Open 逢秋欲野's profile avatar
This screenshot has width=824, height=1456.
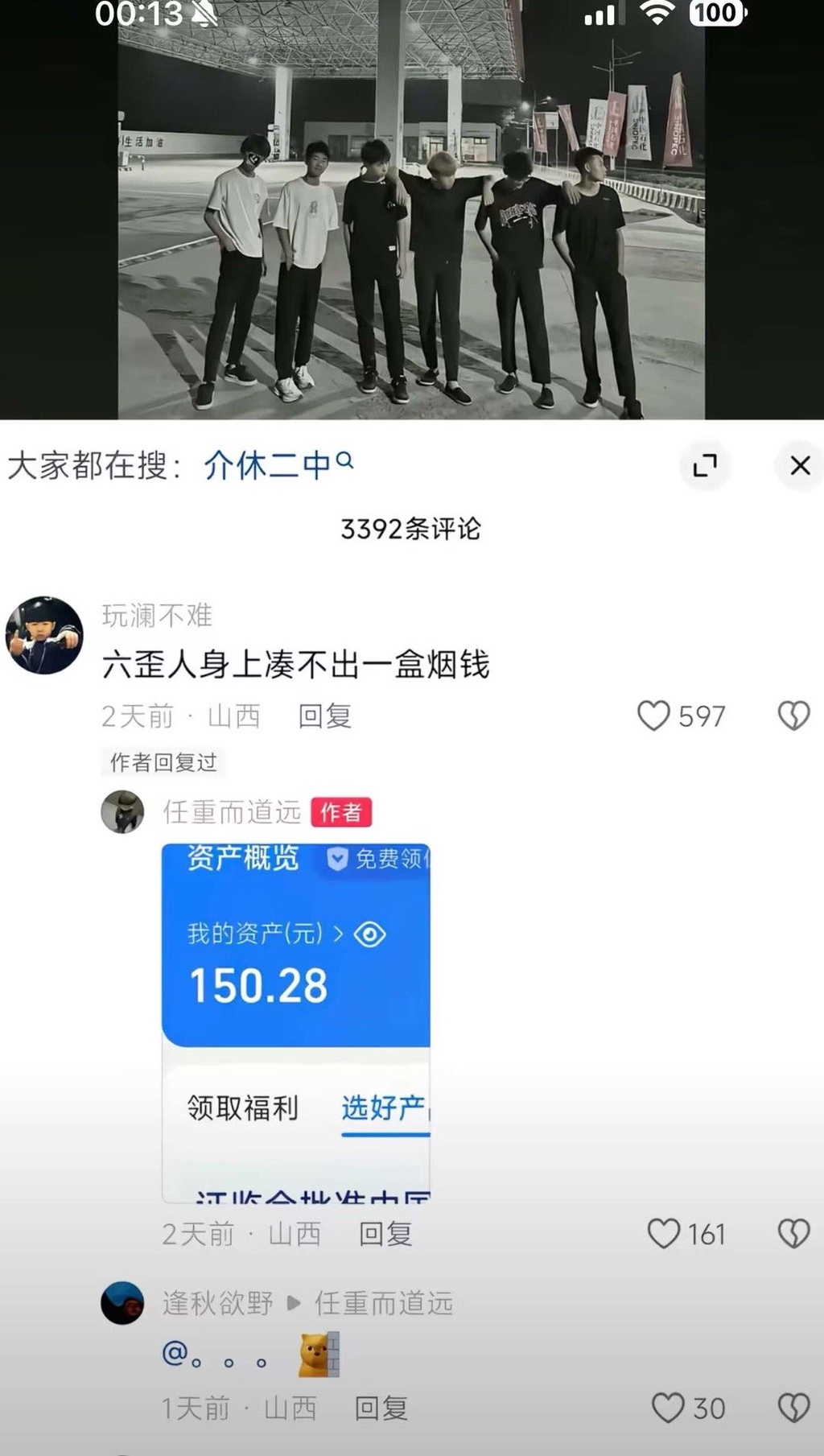point(122,1302)
